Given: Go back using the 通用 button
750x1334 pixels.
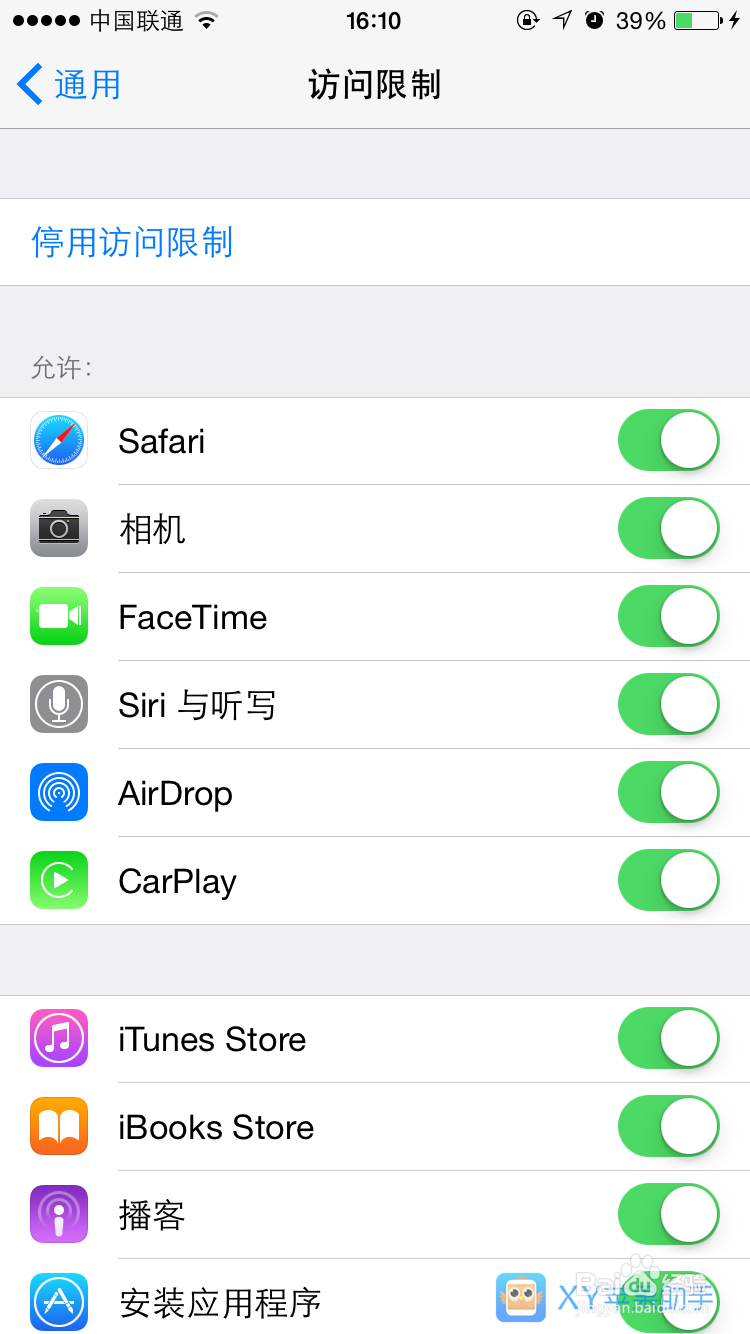Looking at the screenshot, I should tap(65, 84).
